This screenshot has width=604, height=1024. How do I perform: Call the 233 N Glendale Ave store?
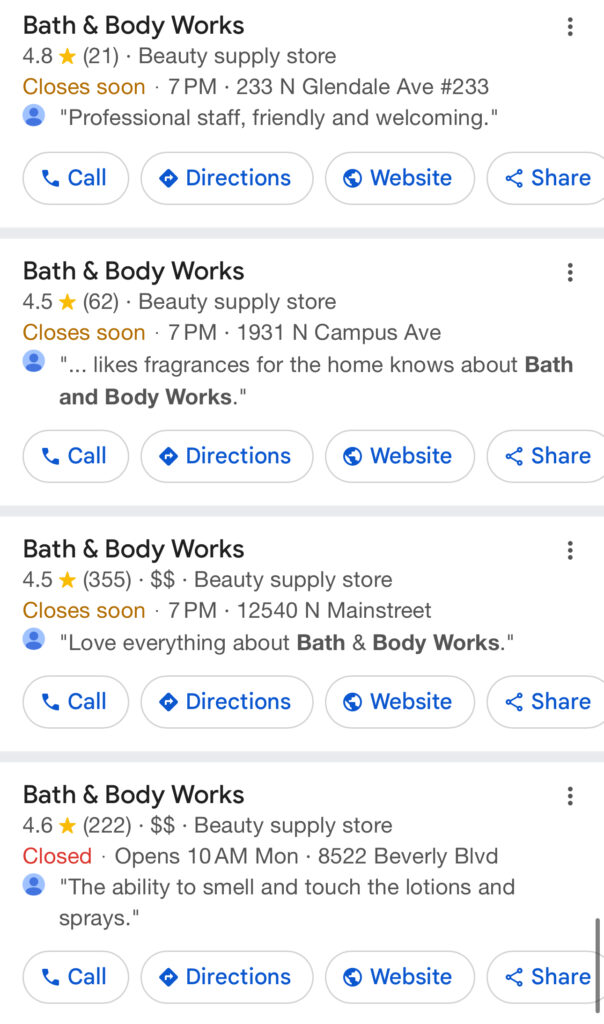[75, 178]
